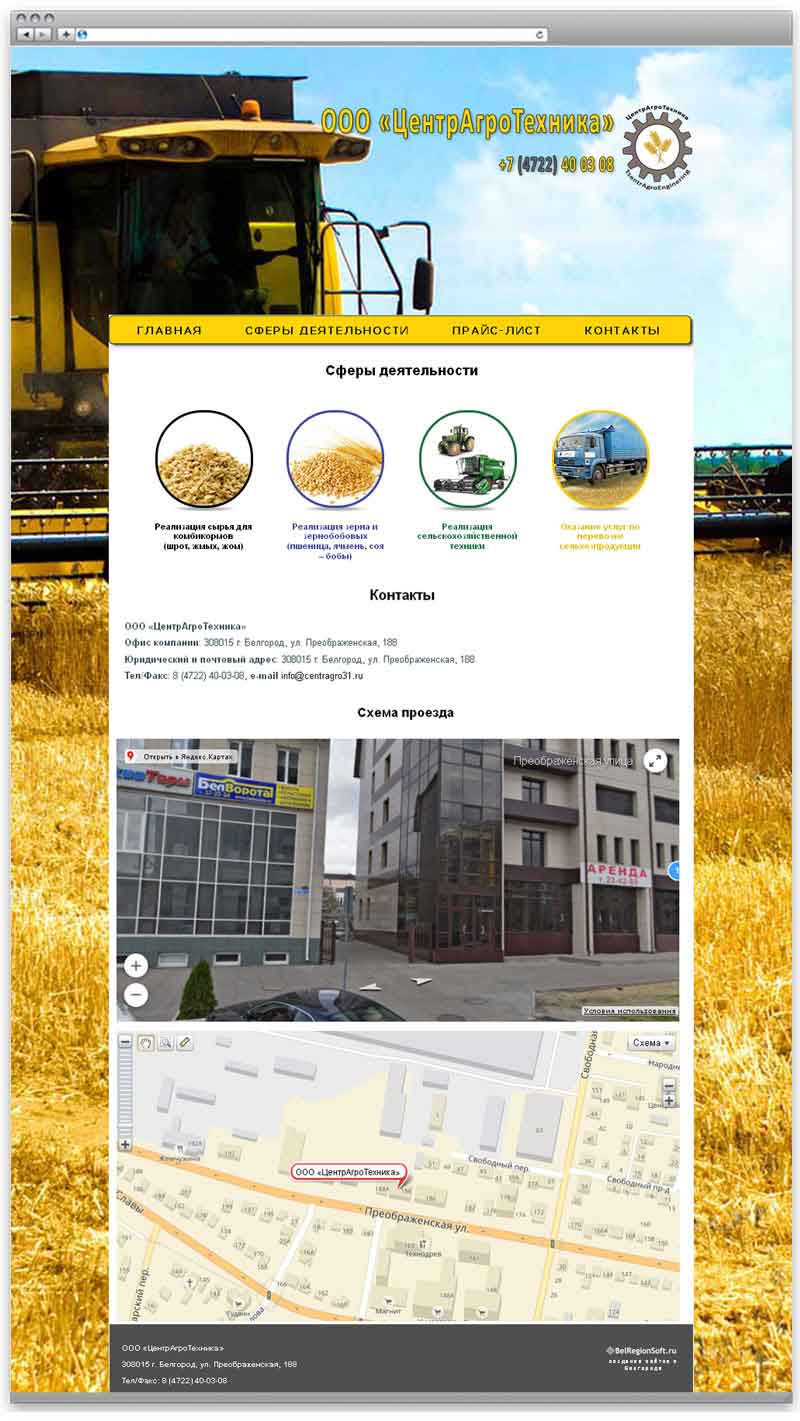Screen dimensions: 800x1421
Task: Tap the ООО «ЦентрАгроТехника» map marker
Action: click(x=349, y=1171)
